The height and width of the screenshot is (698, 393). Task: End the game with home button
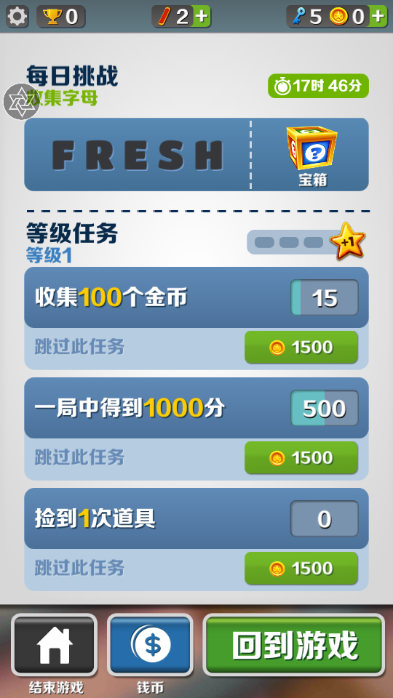click(x=54, y=645)
